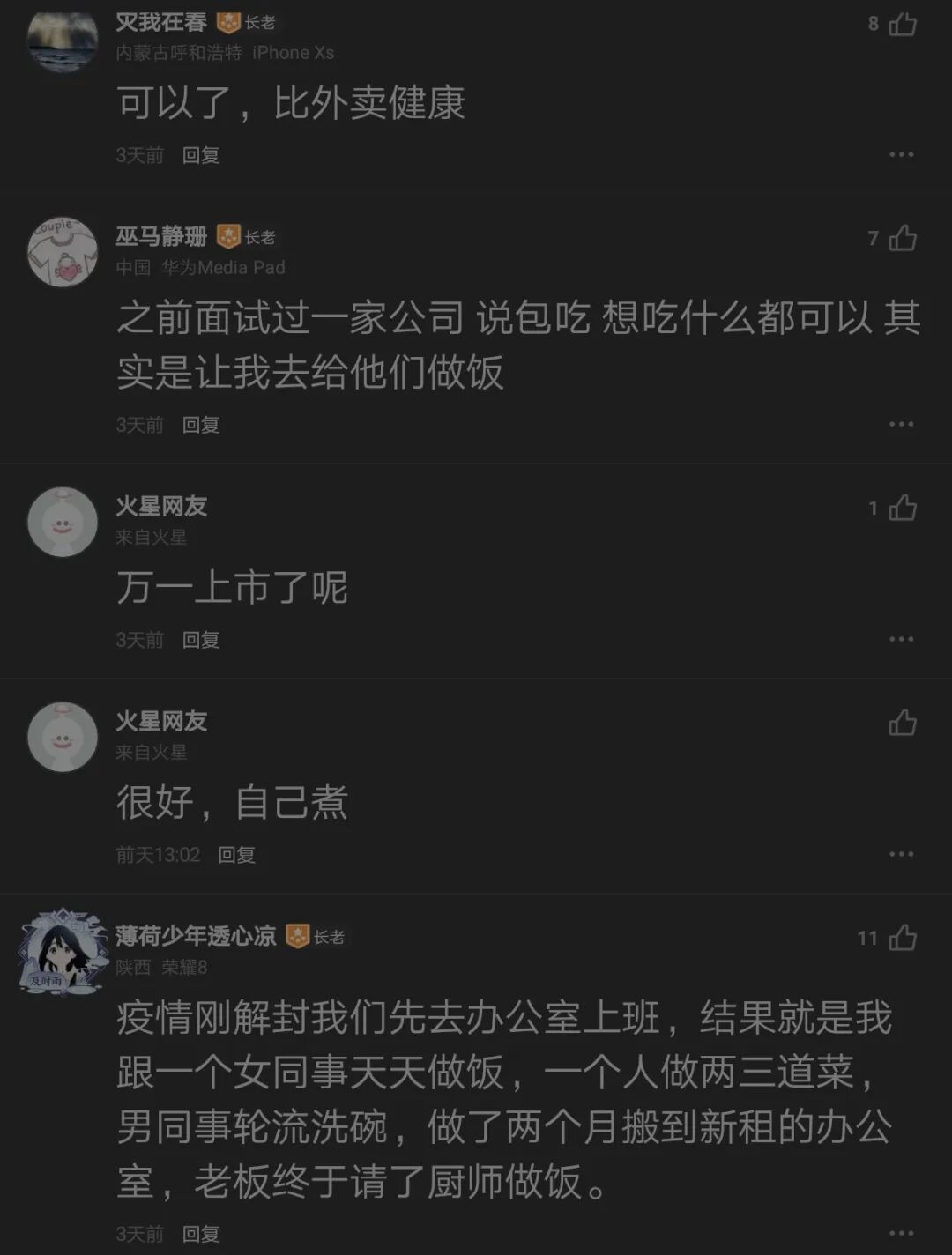Like the comment '万一上市了呢'

(902, 508)
